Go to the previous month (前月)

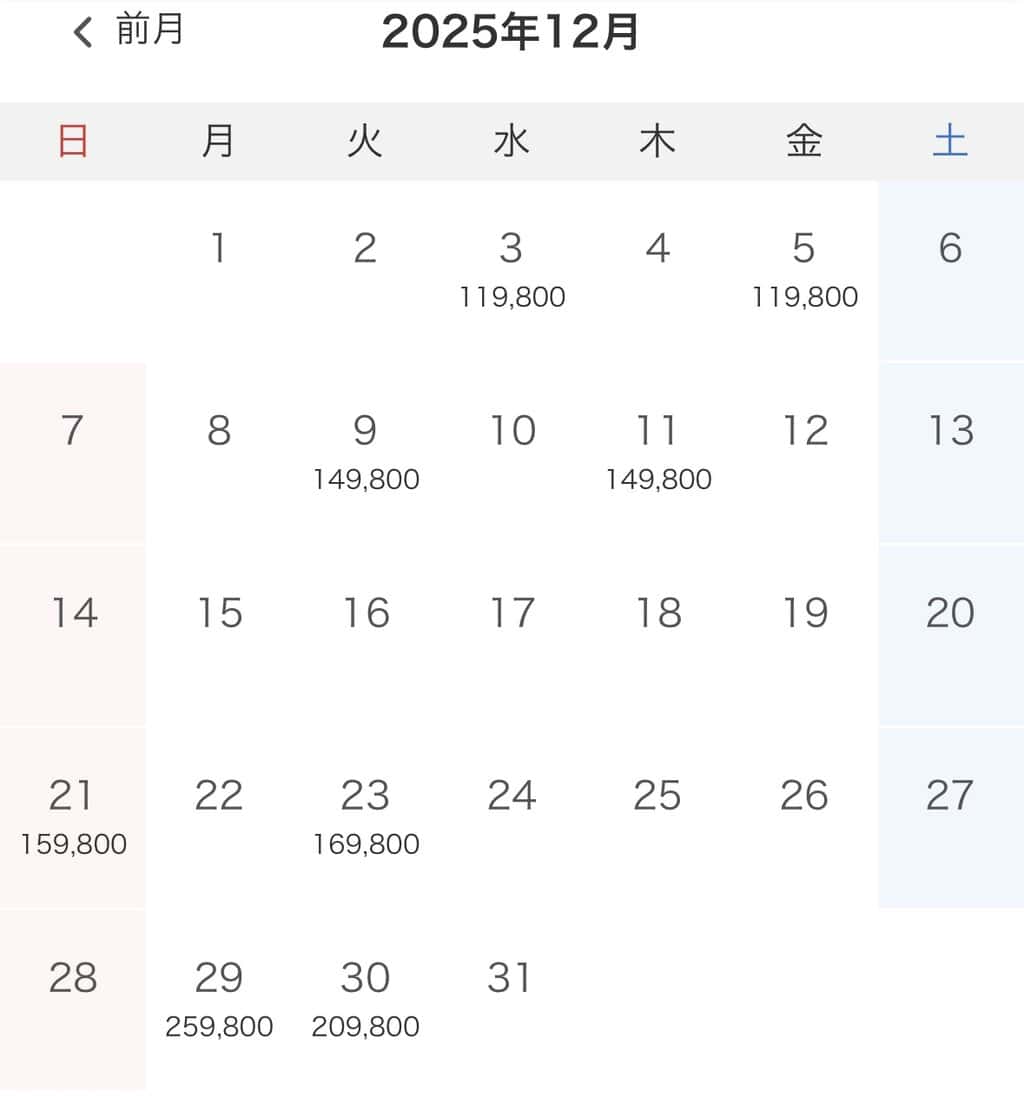tap(127, 31)
